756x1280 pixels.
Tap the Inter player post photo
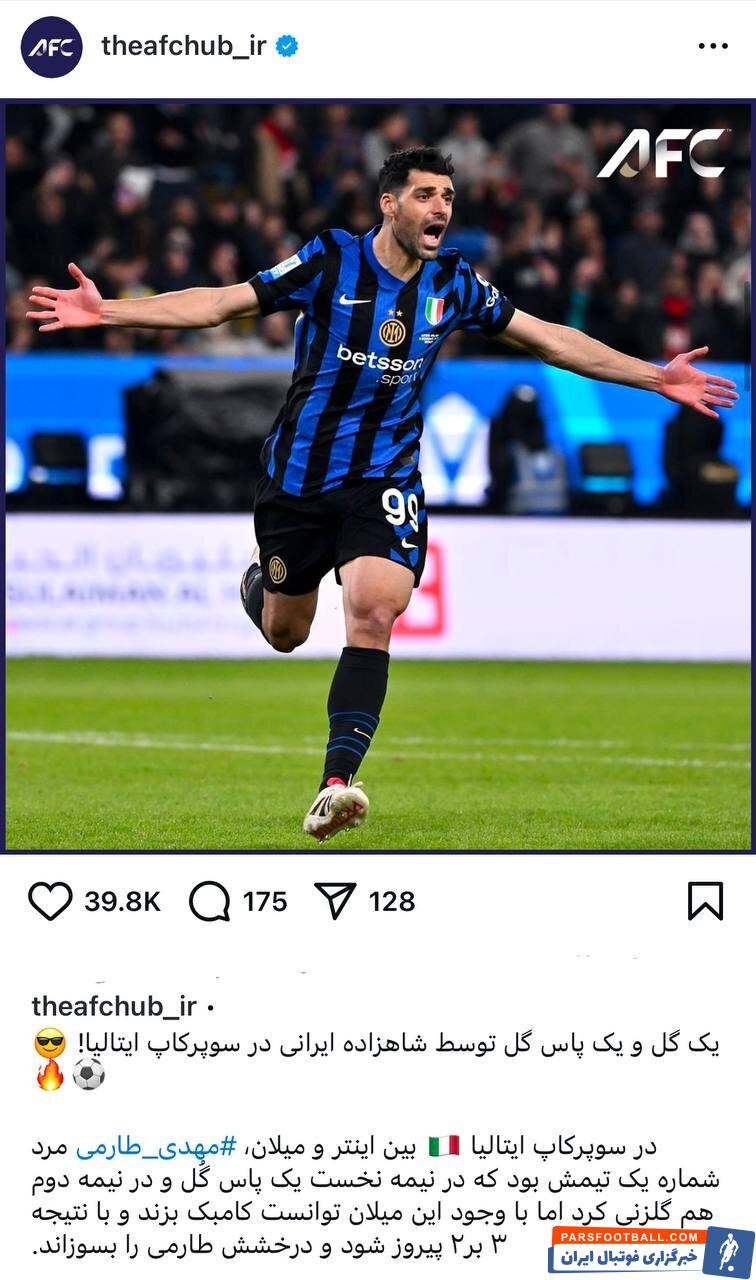378,476
